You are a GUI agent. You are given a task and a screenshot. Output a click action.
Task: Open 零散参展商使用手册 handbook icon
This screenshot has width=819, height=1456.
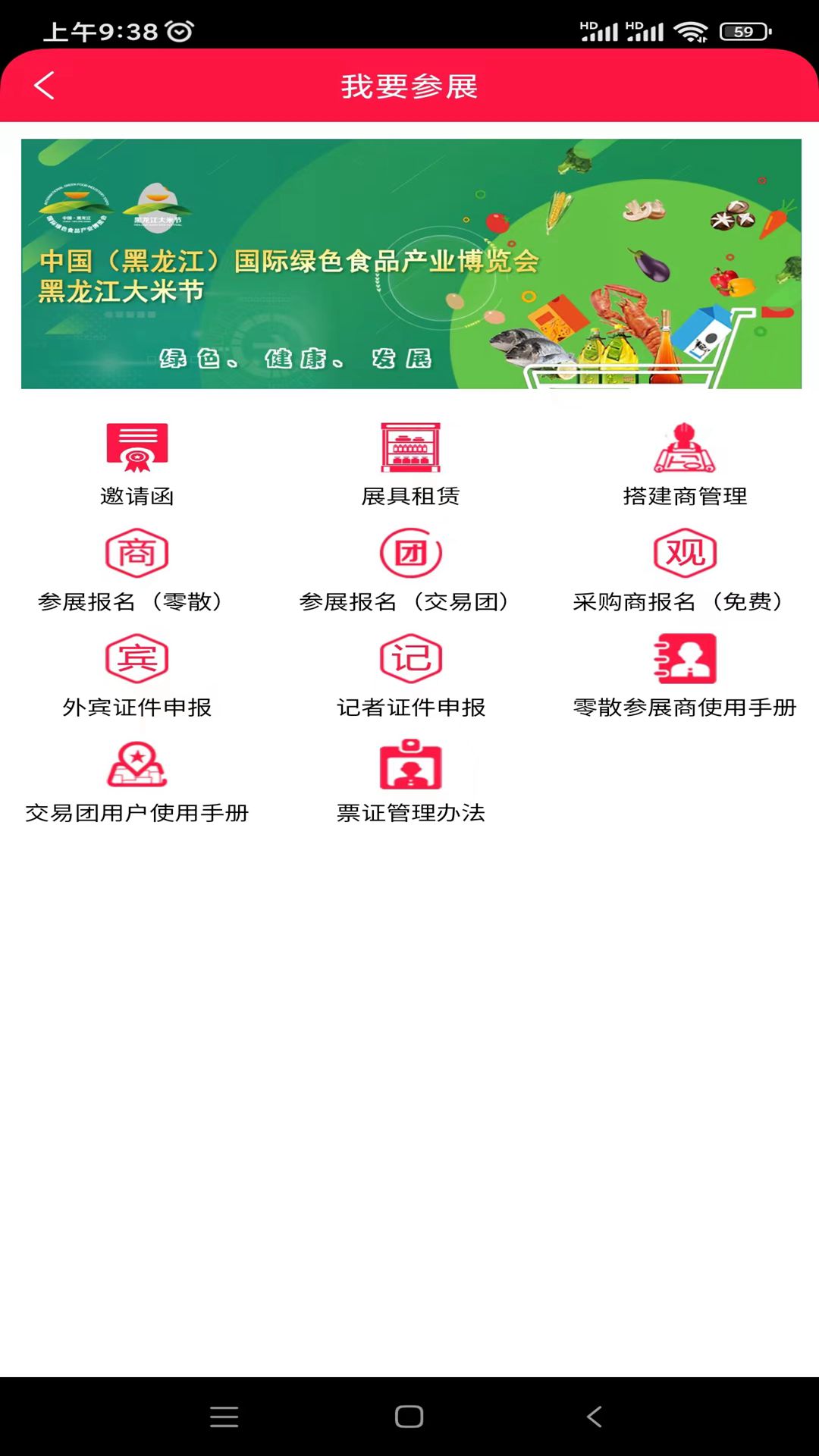[683, 659]
